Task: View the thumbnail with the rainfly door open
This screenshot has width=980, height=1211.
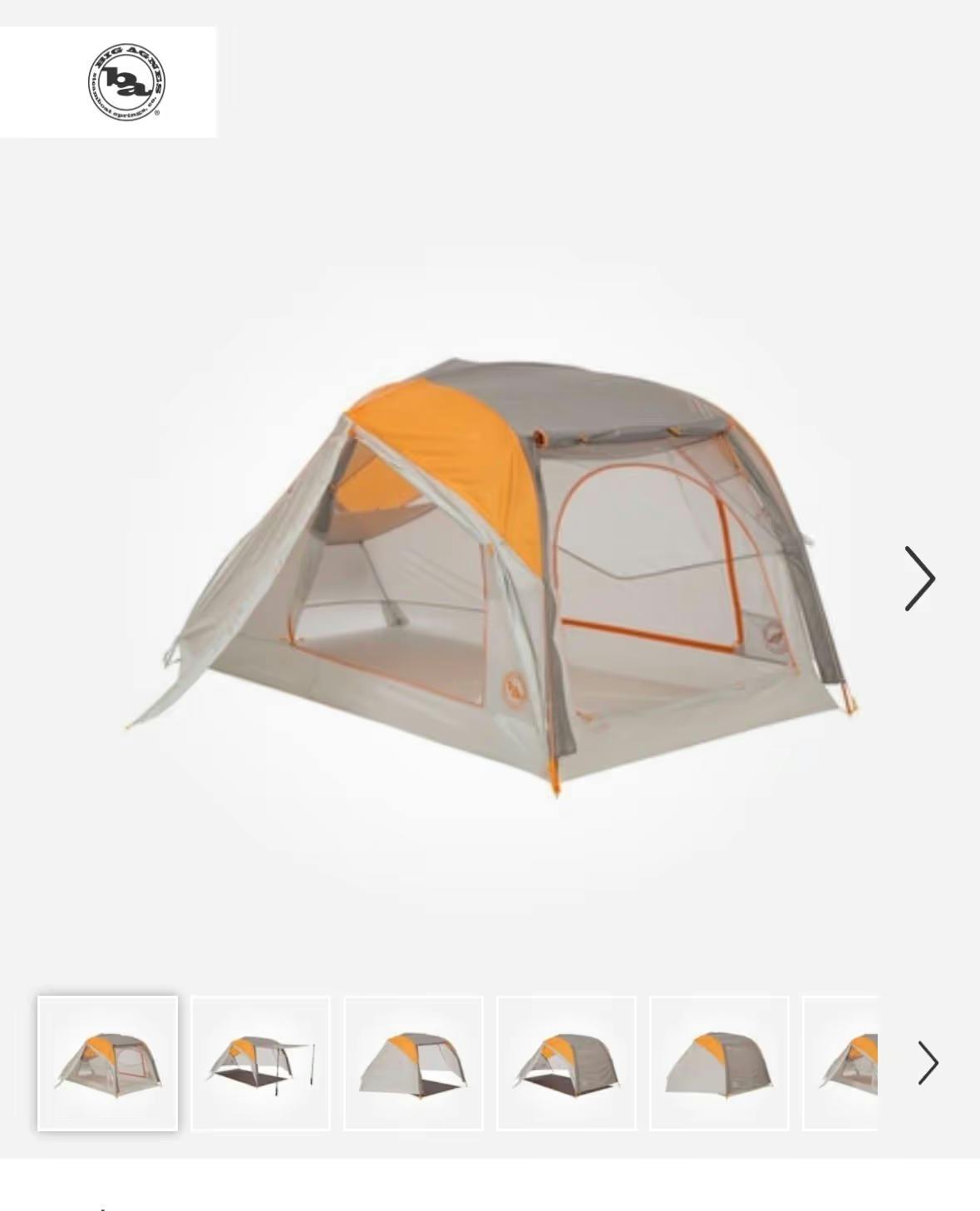Action: click(x=413, y=1063)
